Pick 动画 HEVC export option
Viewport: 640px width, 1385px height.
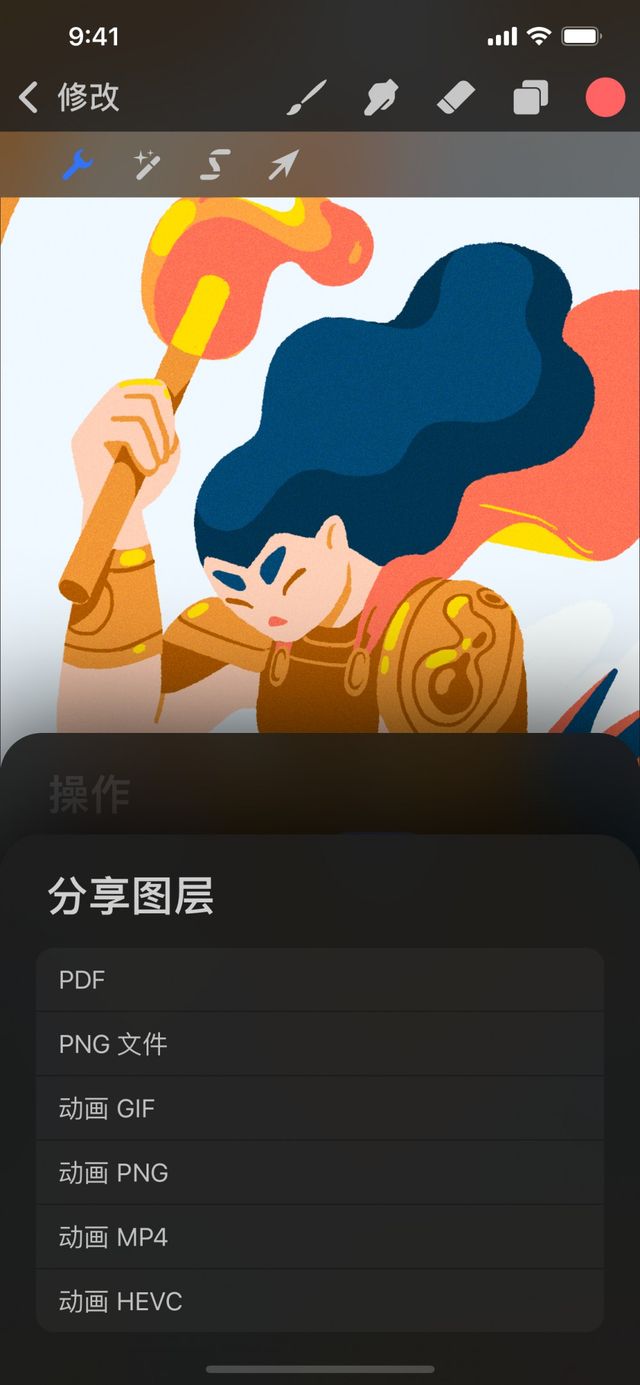(320, 1301)
